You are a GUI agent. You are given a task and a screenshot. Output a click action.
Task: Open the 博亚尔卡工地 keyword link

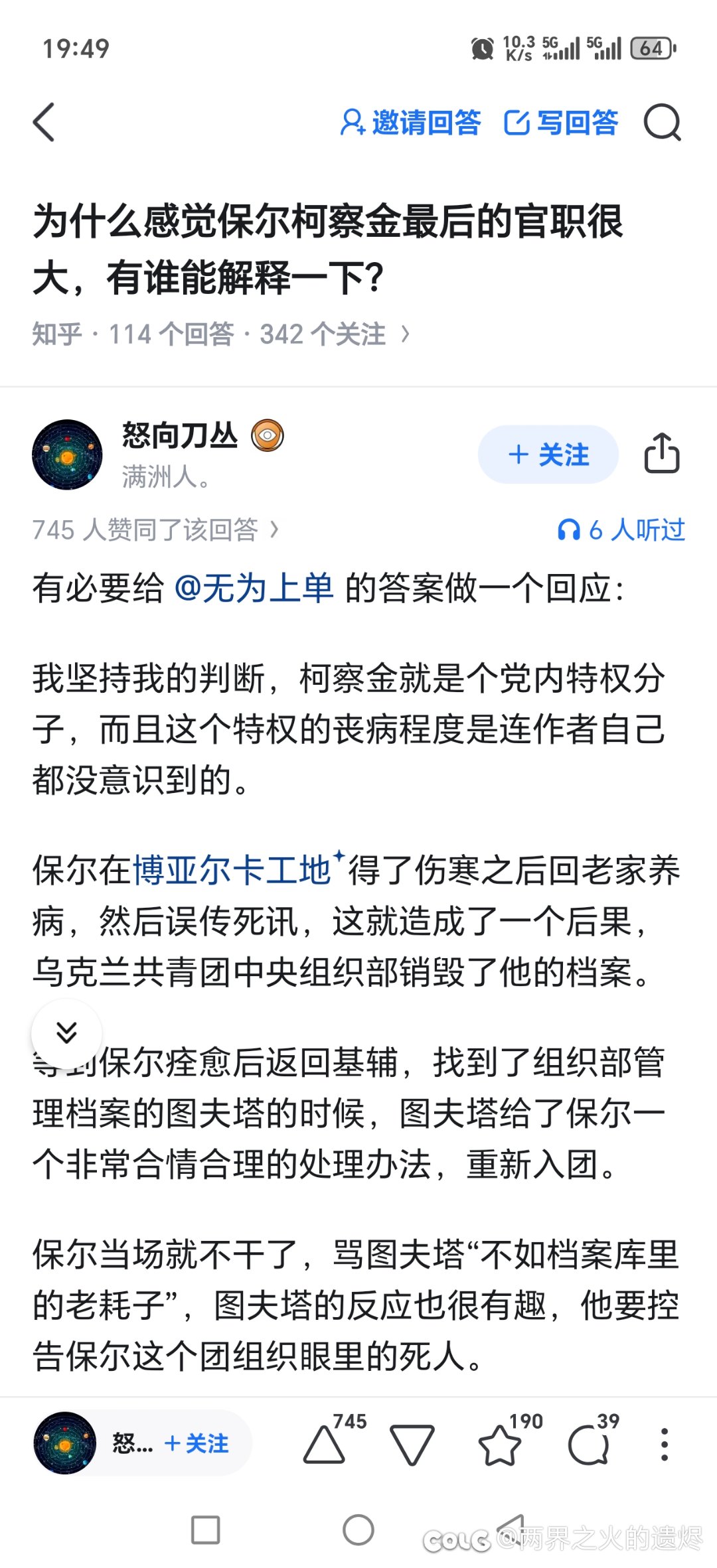(x=232, y=870)
